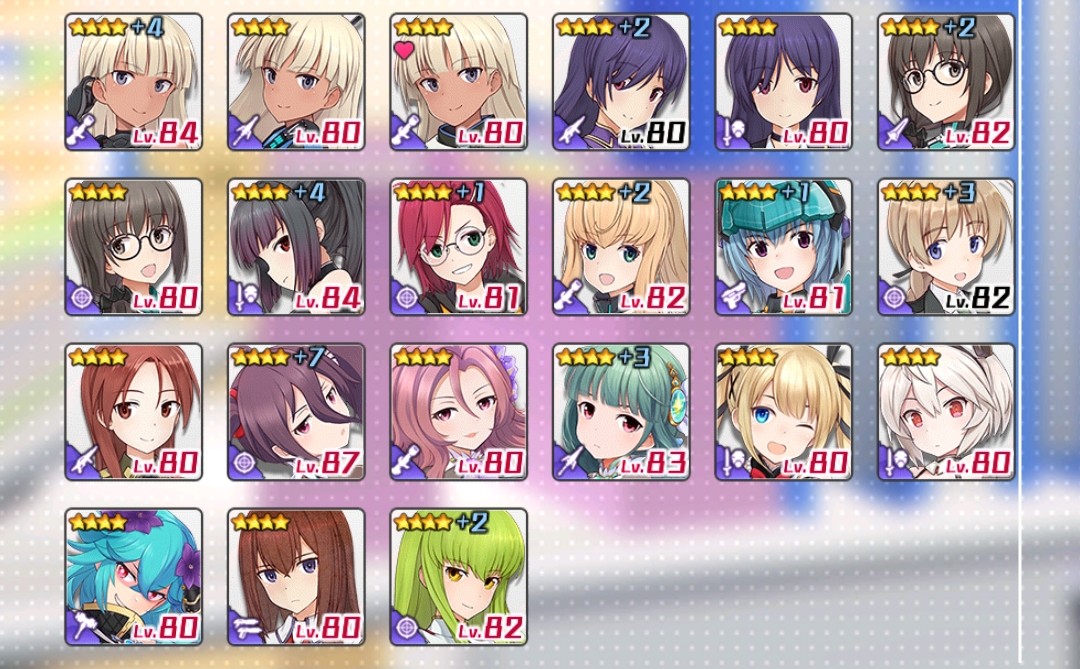Image resolution: width=1080 pixels, height=669 pixels.
Task: Select the blonde green-eyed character at Lv.82
Action: (x=621, y=247)
